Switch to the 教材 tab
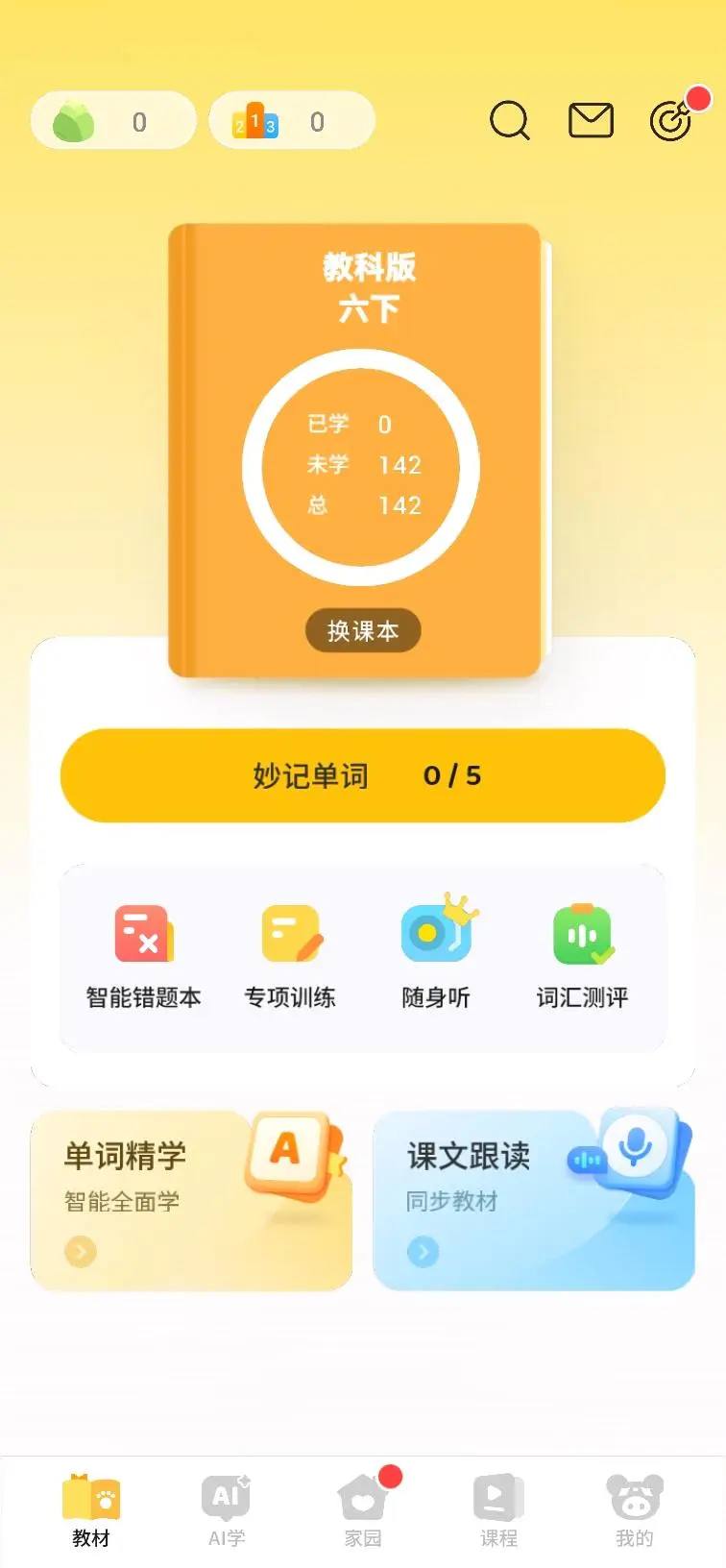 tap(91, 1510)
